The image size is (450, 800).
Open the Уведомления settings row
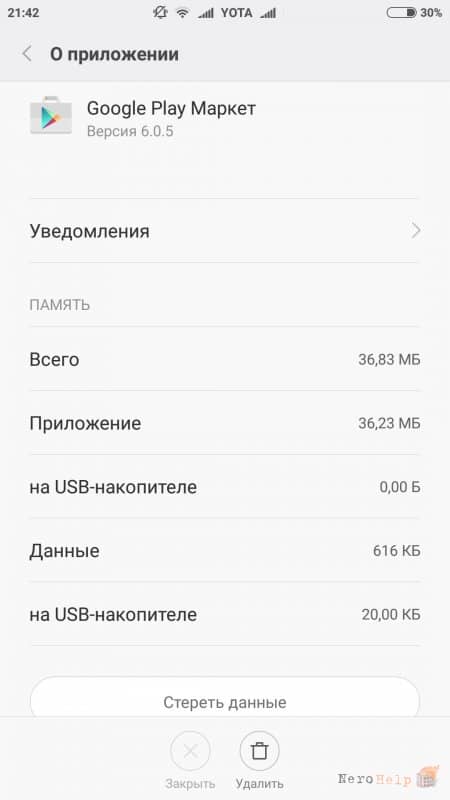pyautogui.click(x=224, y=231)
